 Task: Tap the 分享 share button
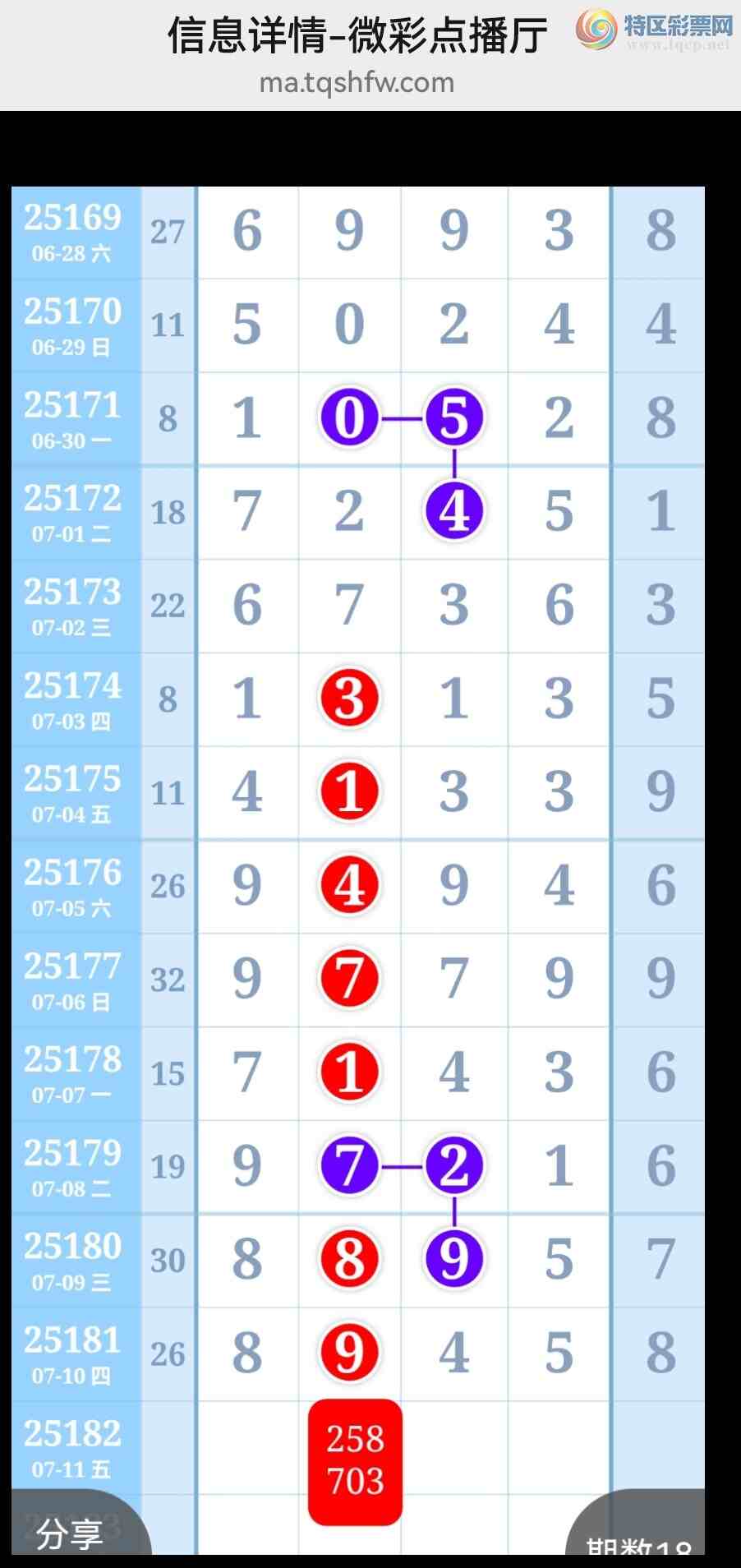70,1533
